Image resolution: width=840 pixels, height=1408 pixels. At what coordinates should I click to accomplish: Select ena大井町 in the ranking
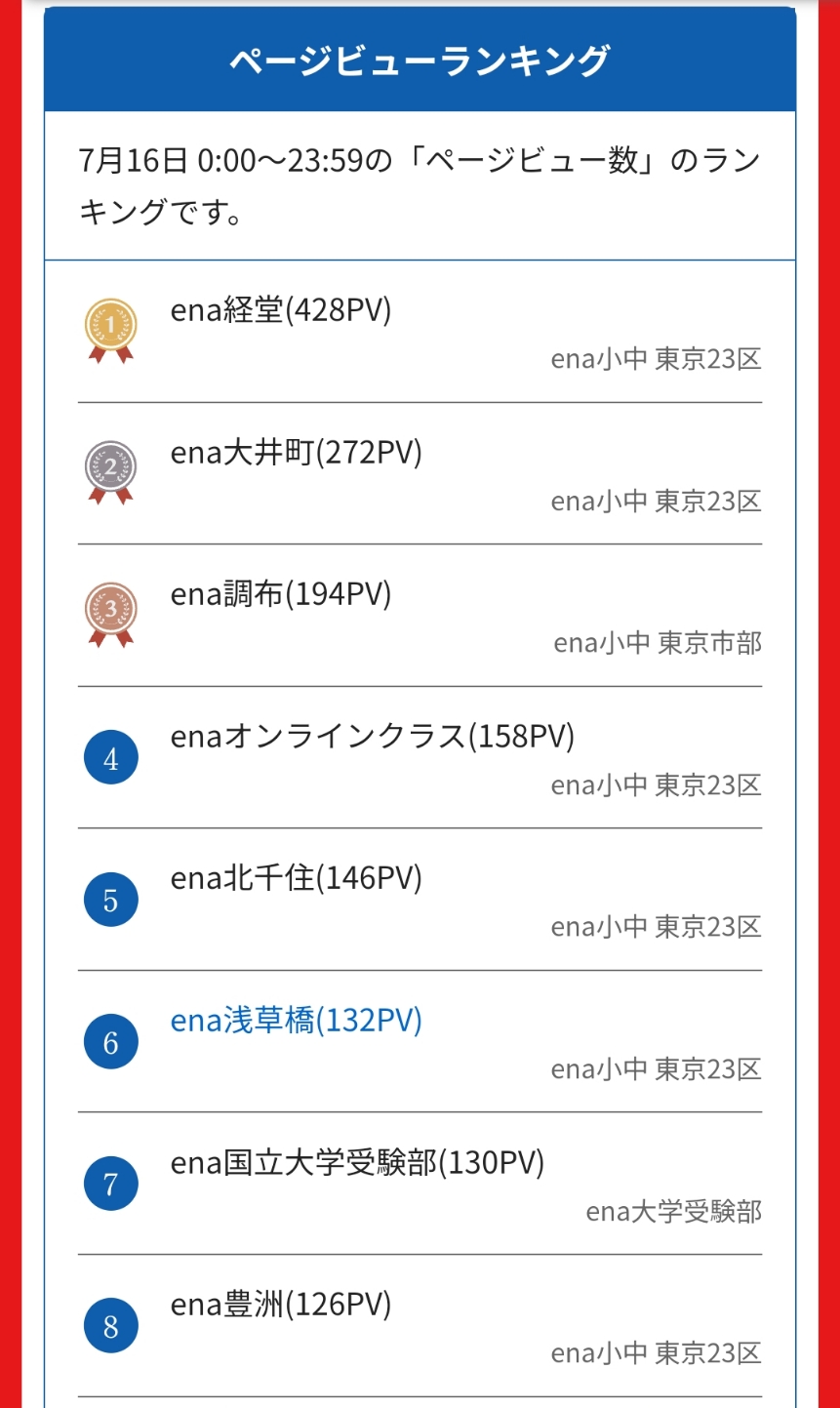point(296,453)
